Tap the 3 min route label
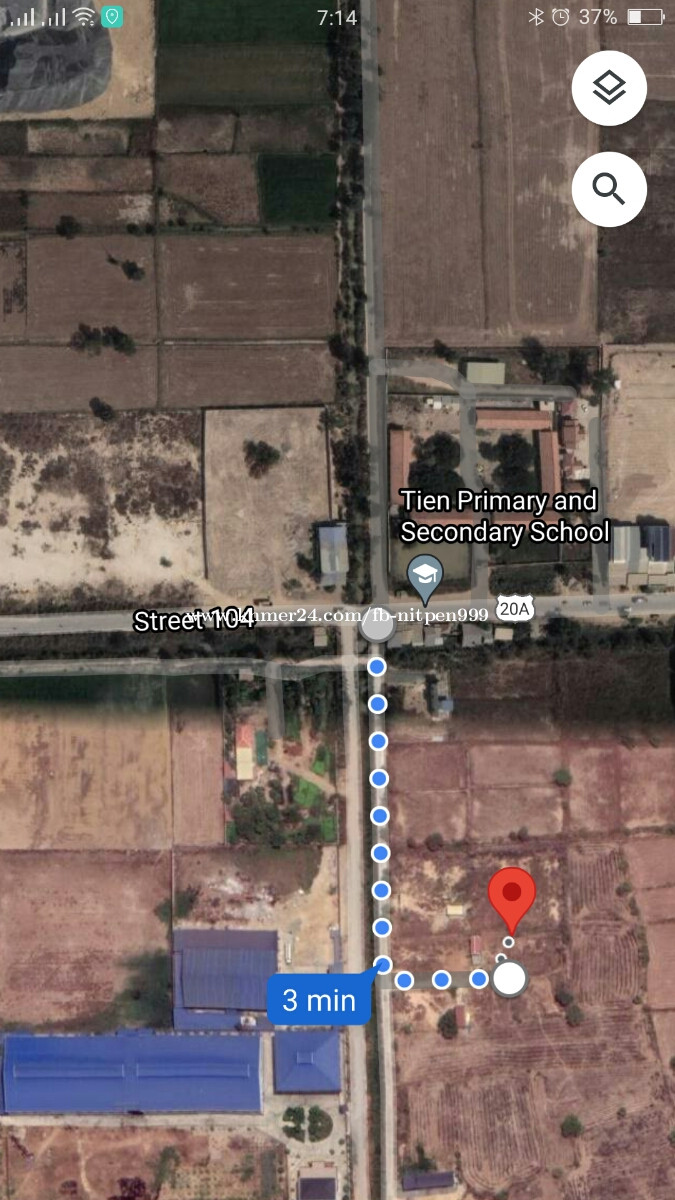 click(319, 999)
